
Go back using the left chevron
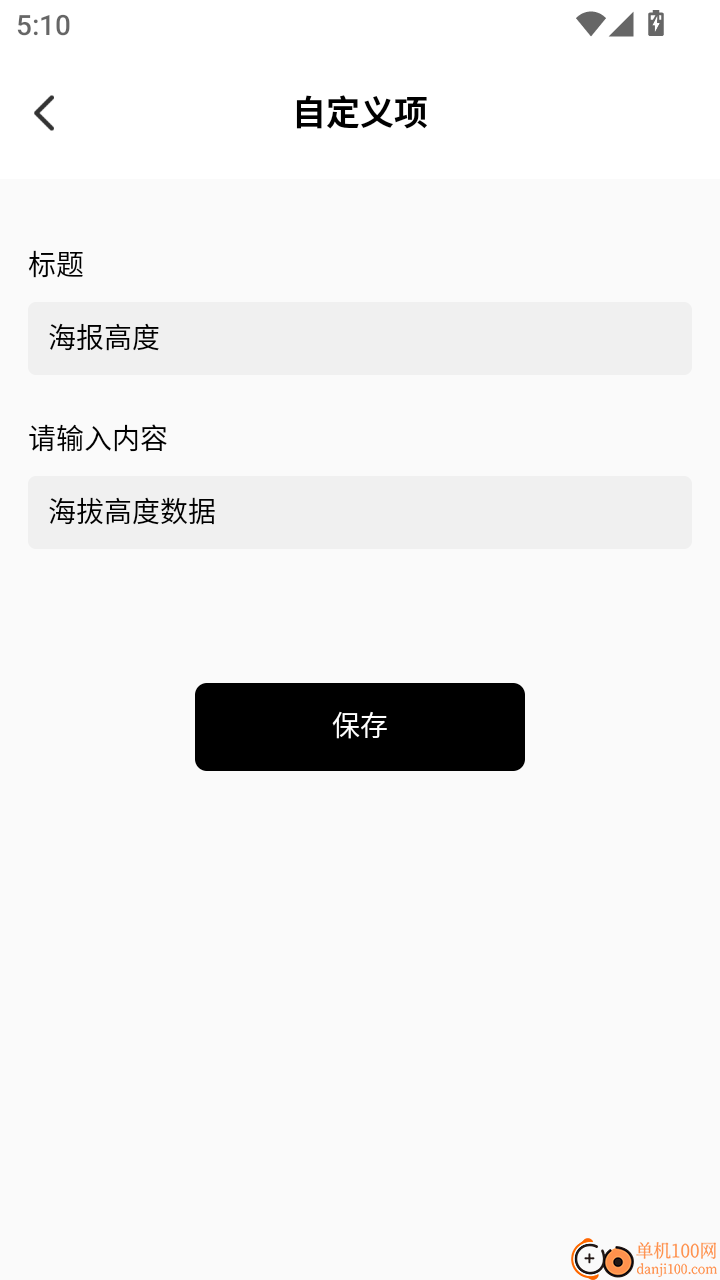[44, 112]
